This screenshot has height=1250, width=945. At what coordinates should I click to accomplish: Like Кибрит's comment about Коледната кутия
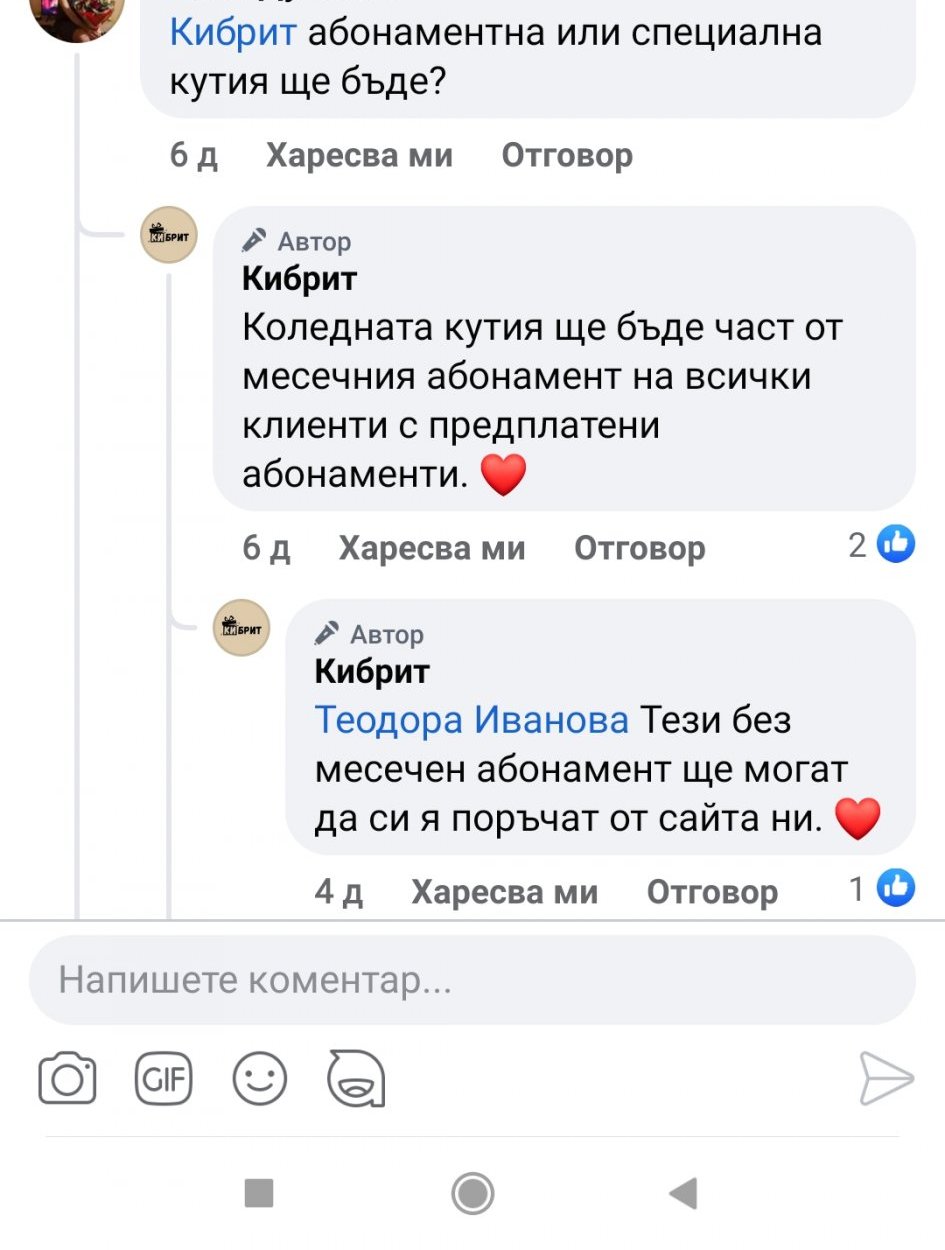pyautogui.click(x=432, y=548)
